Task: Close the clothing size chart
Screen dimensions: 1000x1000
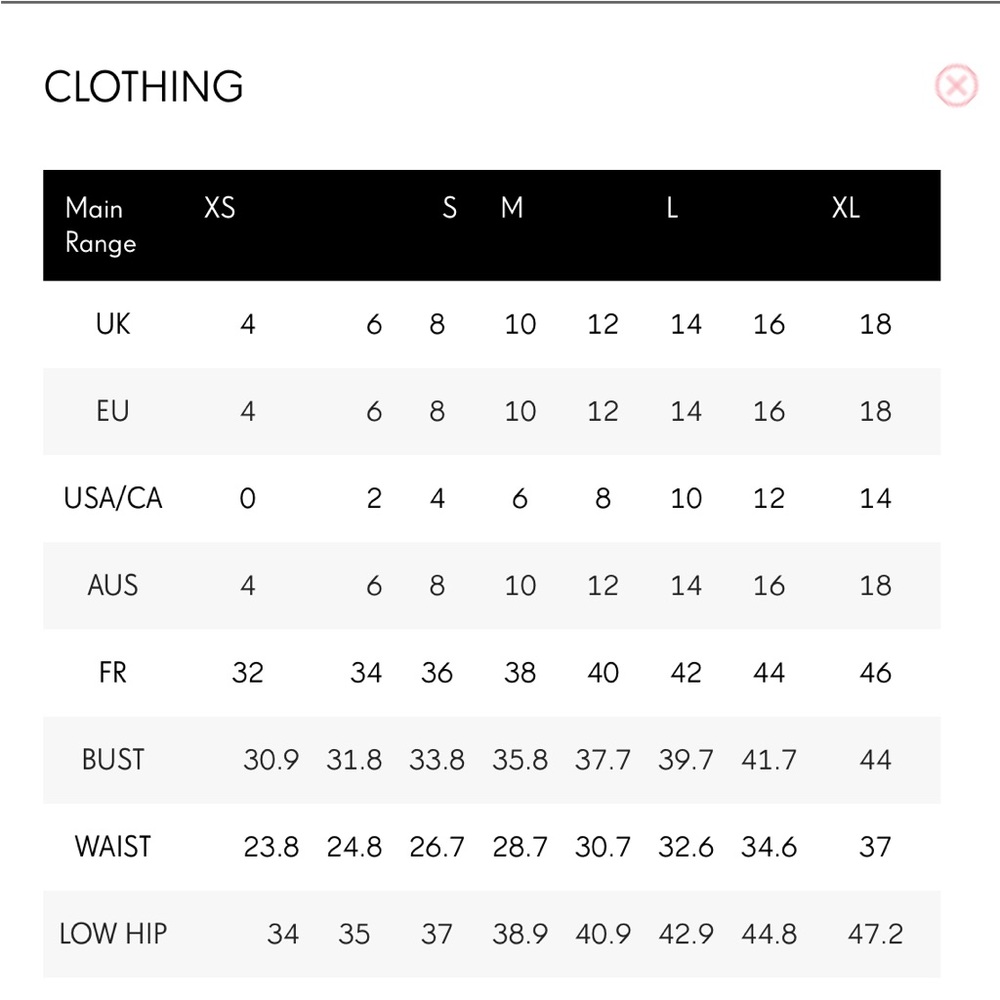Action: tap(956, 86)
